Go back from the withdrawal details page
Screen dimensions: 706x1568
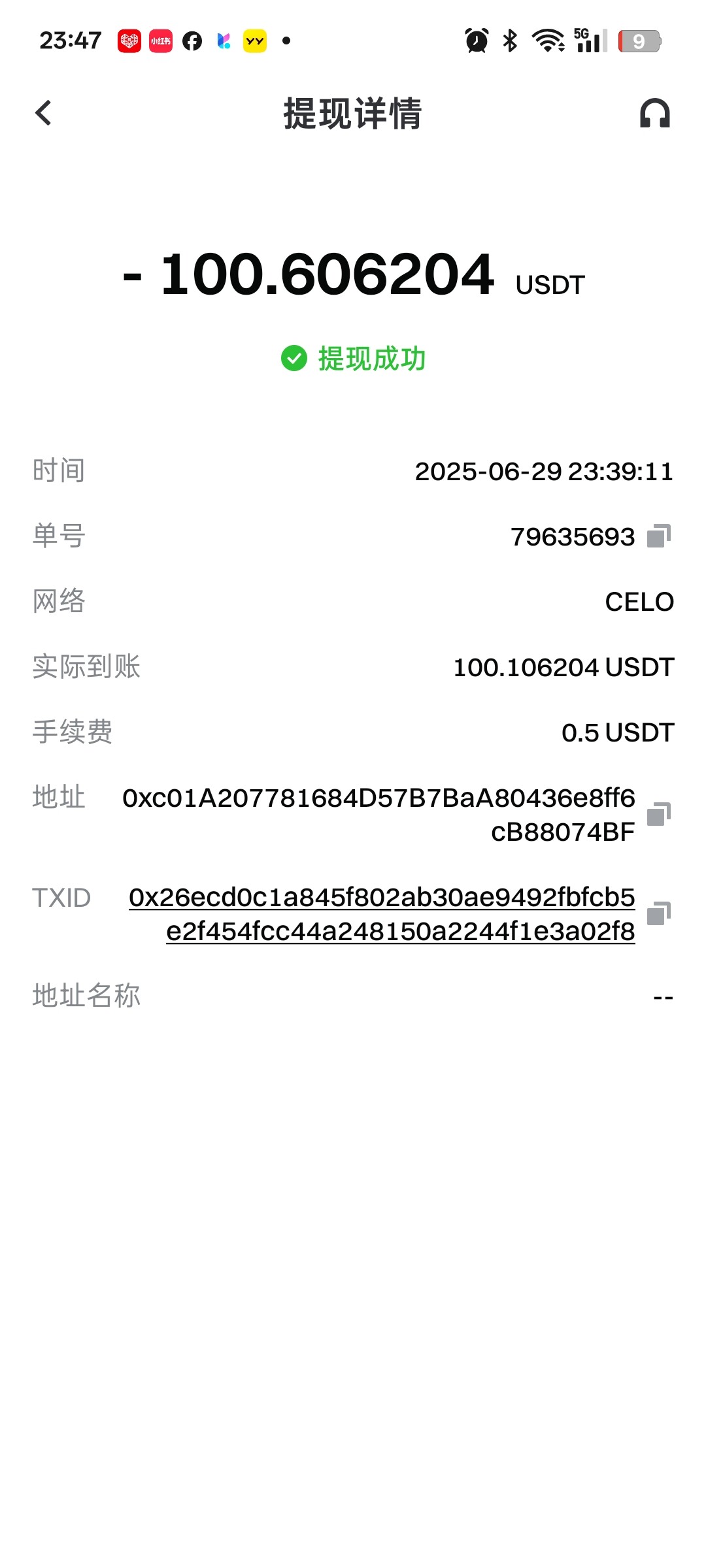(43, 113)
